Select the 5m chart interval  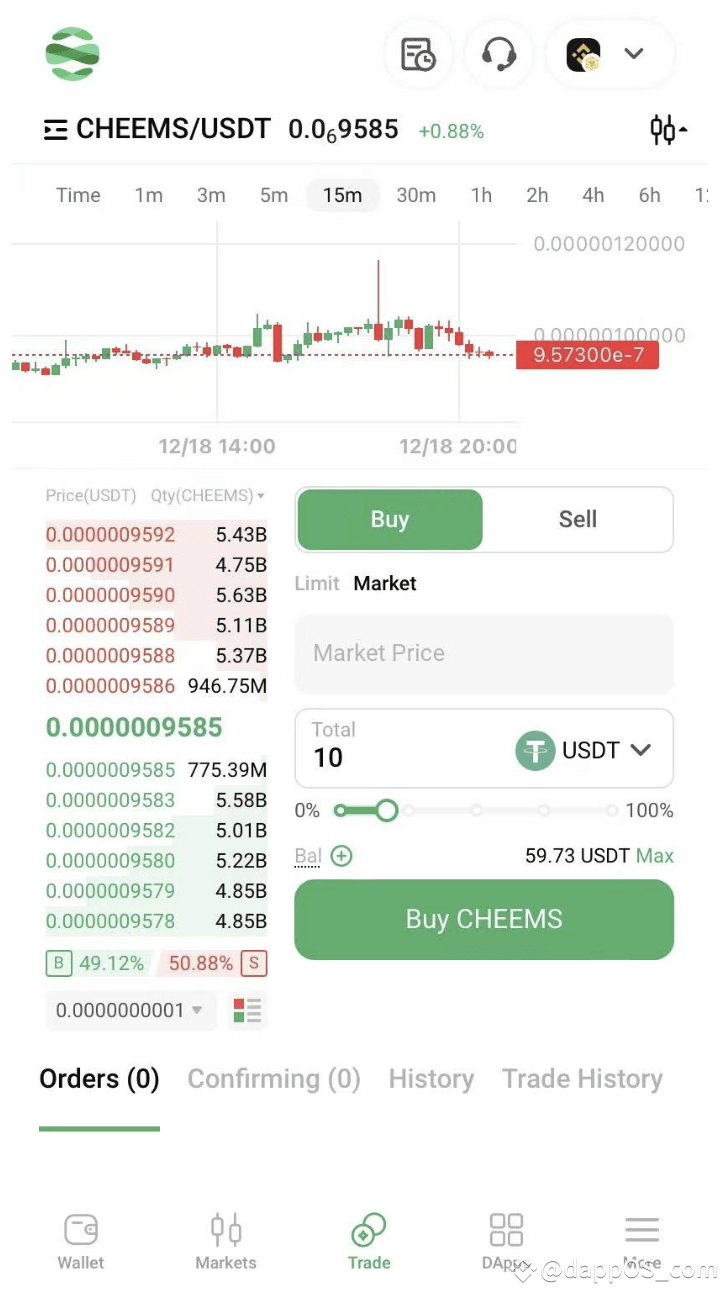coord(274,195)
